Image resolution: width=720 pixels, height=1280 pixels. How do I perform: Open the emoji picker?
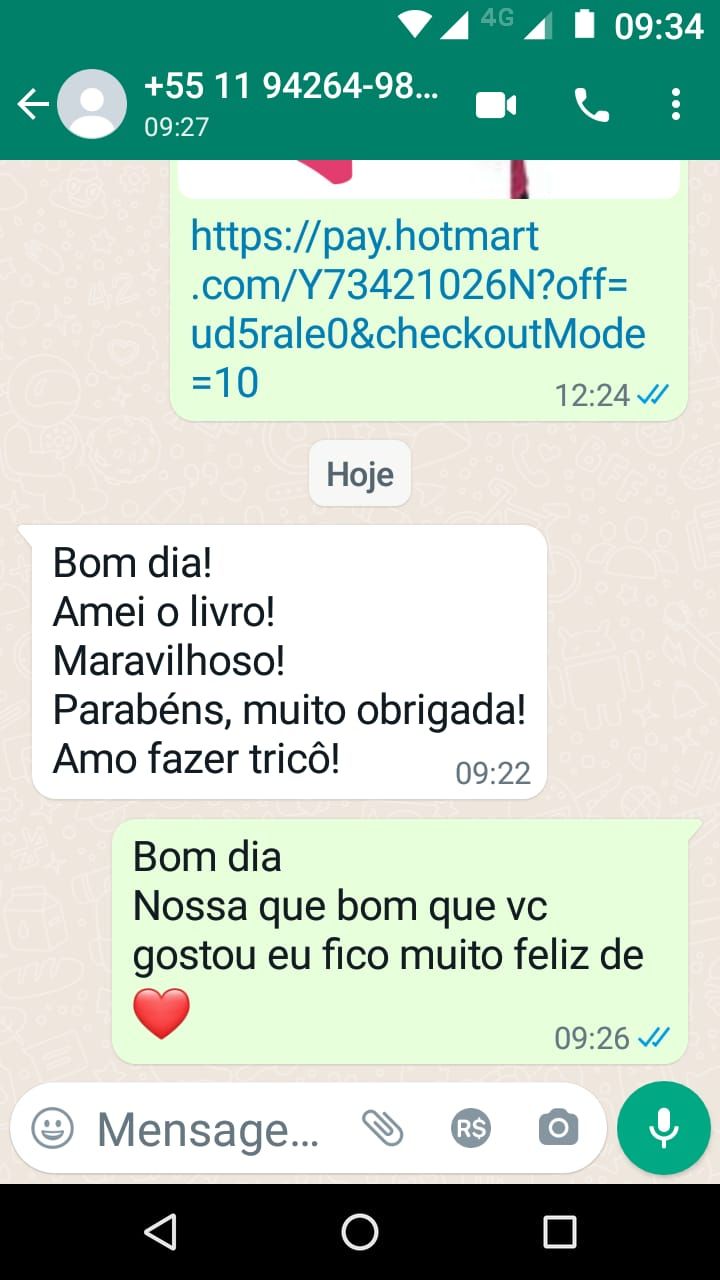[x=52, y=1129]
